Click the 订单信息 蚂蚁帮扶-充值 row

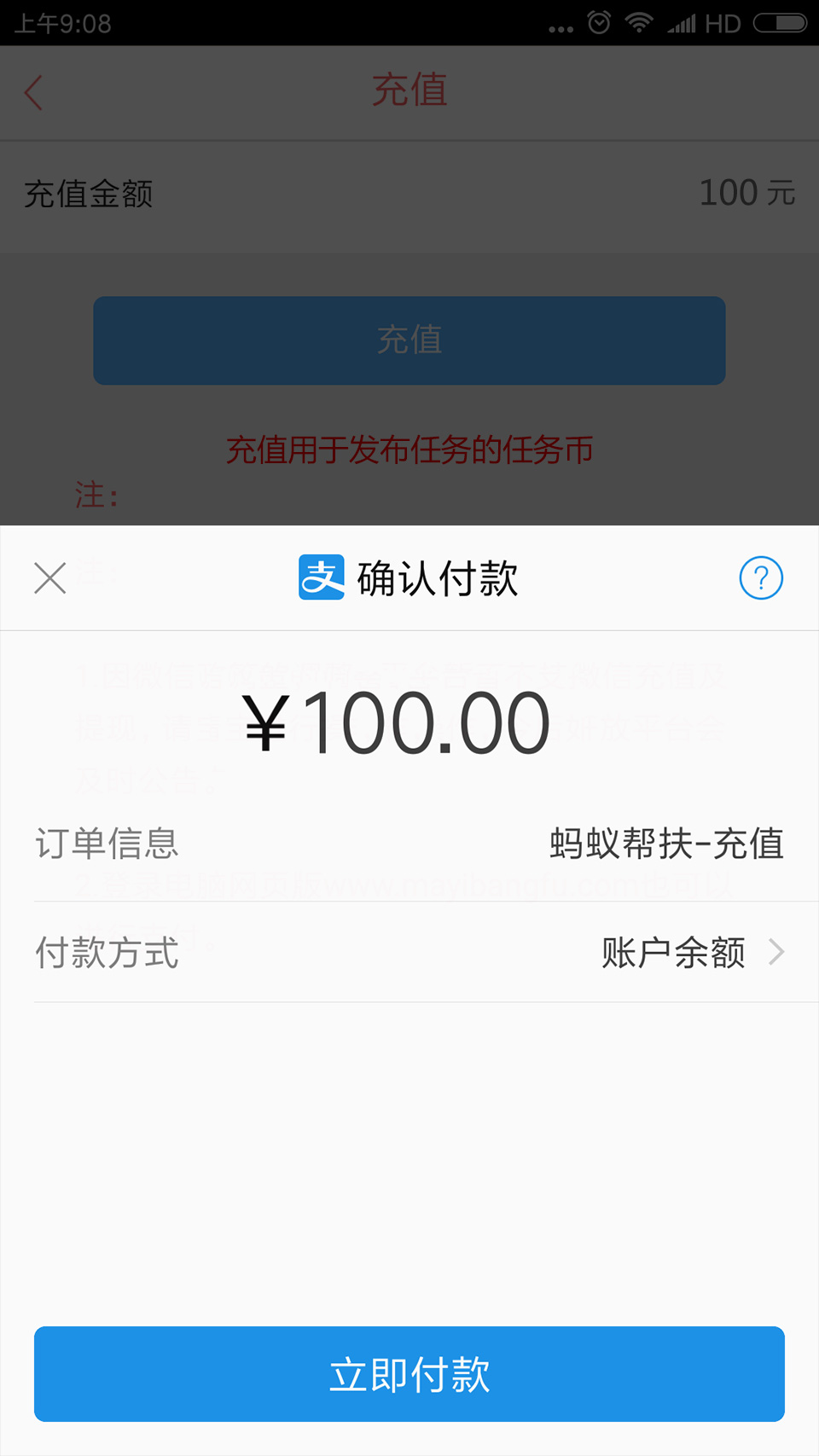click(409, 844)
